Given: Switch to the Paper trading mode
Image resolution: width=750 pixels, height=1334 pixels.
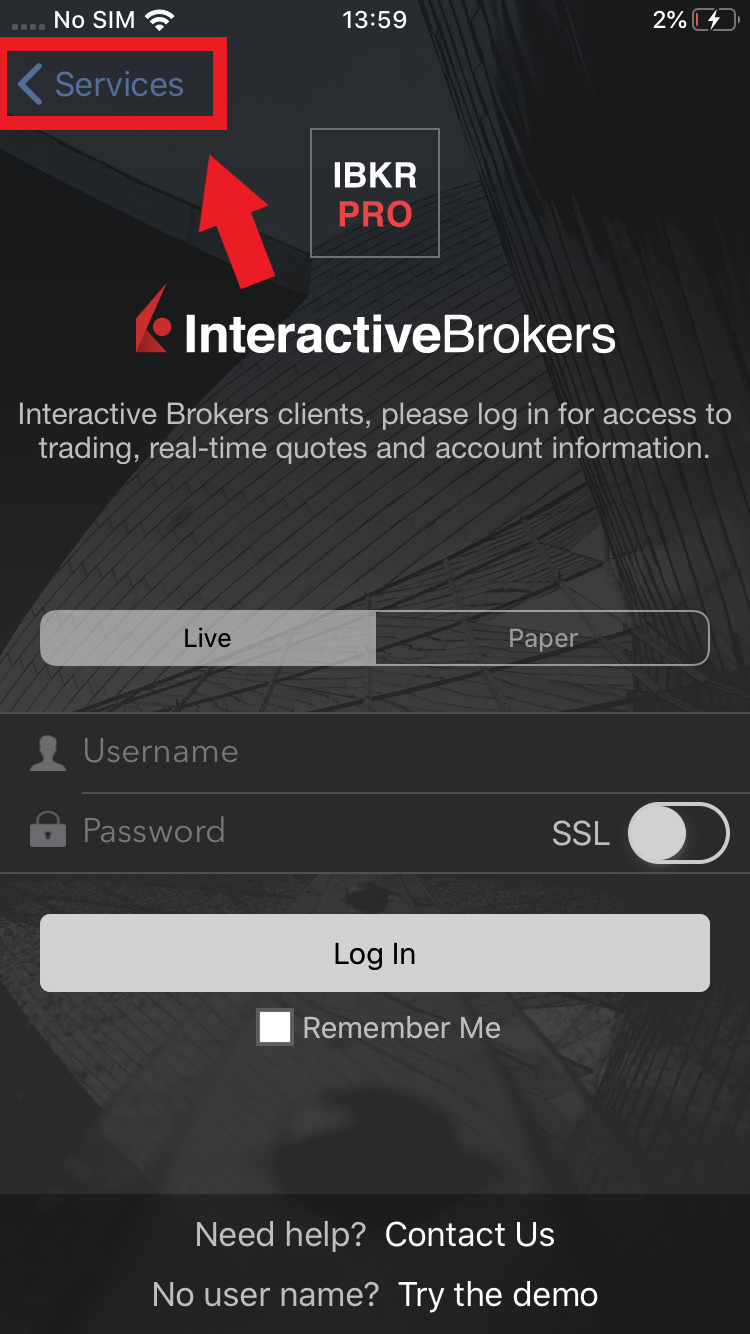Looking at the screenshot, I should tap(543, 638).
